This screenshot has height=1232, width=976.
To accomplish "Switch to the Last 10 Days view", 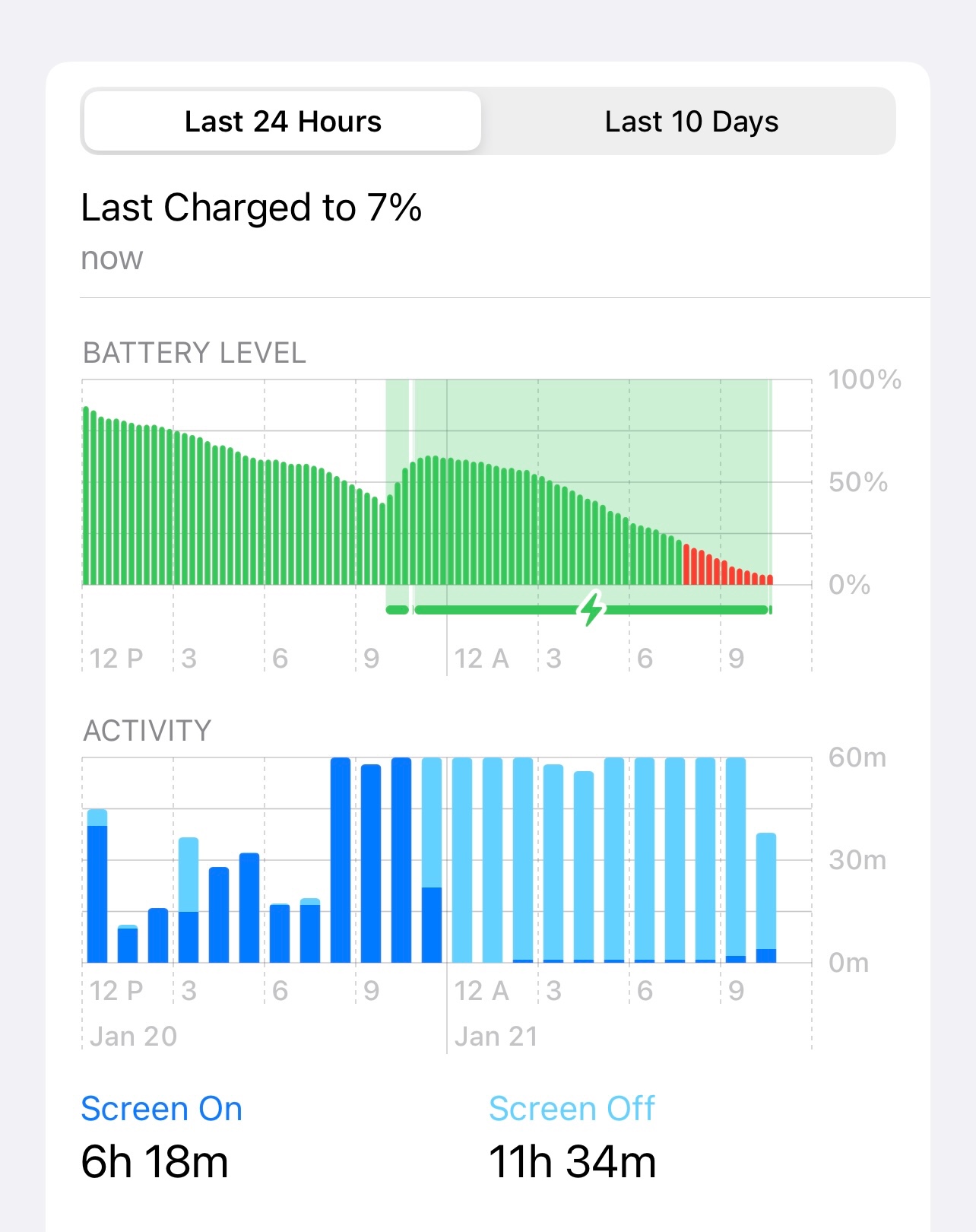I will click(x=691, y=122).
